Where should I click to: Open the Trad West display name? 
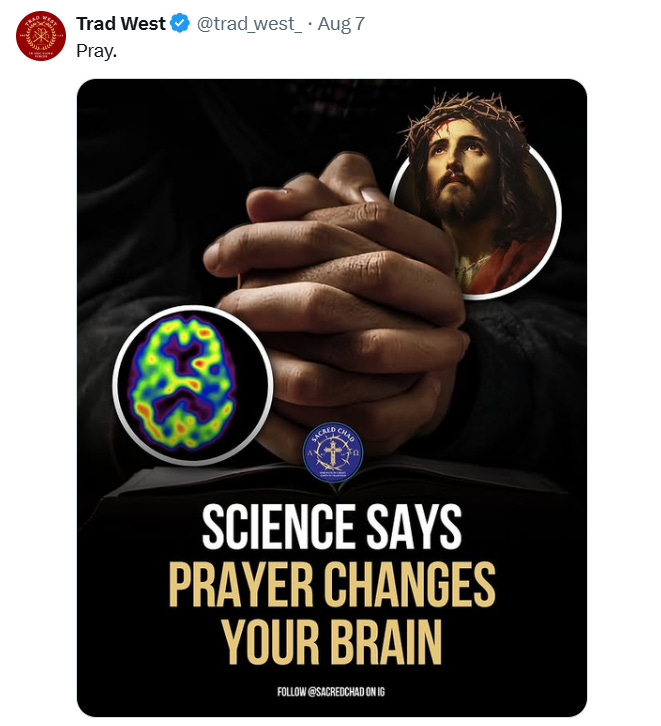[x=121, y=24]
